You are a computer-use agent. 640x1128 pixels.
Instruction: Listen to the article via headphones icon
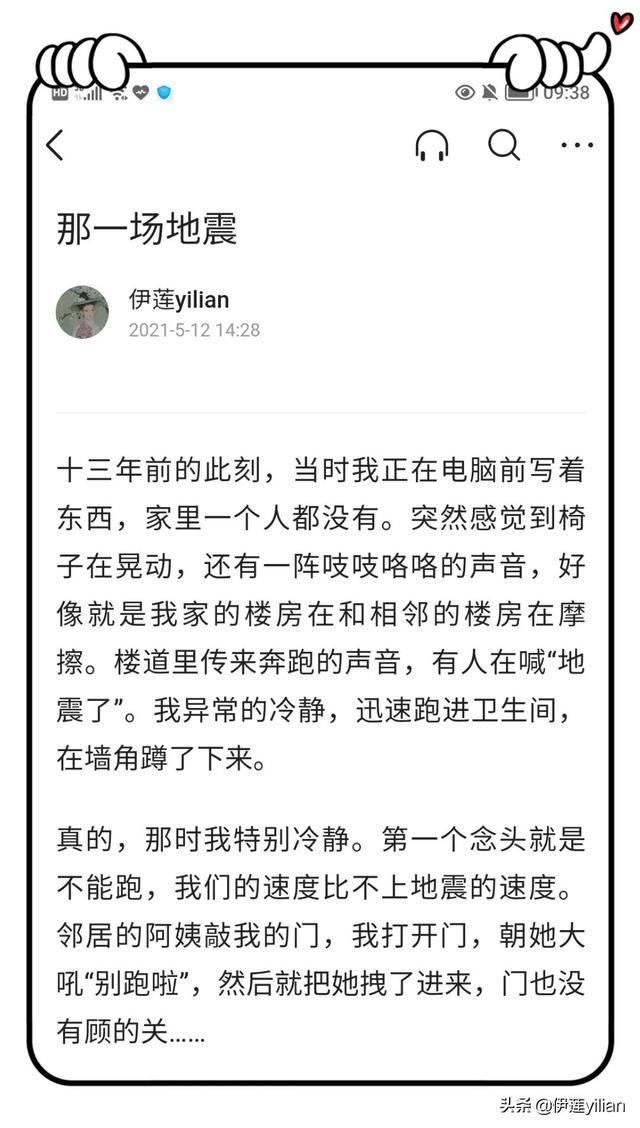[x=432, y=146]
